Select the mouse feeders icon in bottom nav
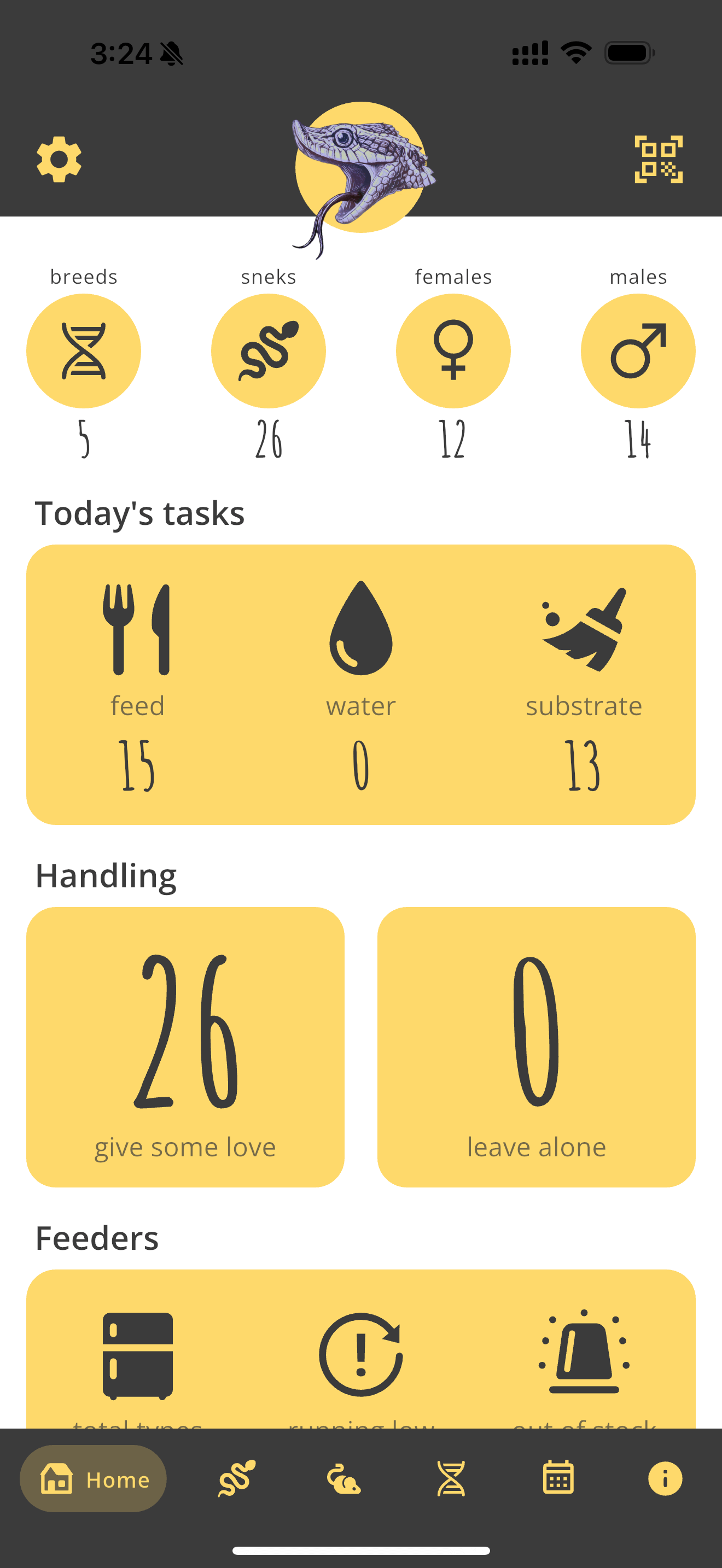 tap(343, 1479)
